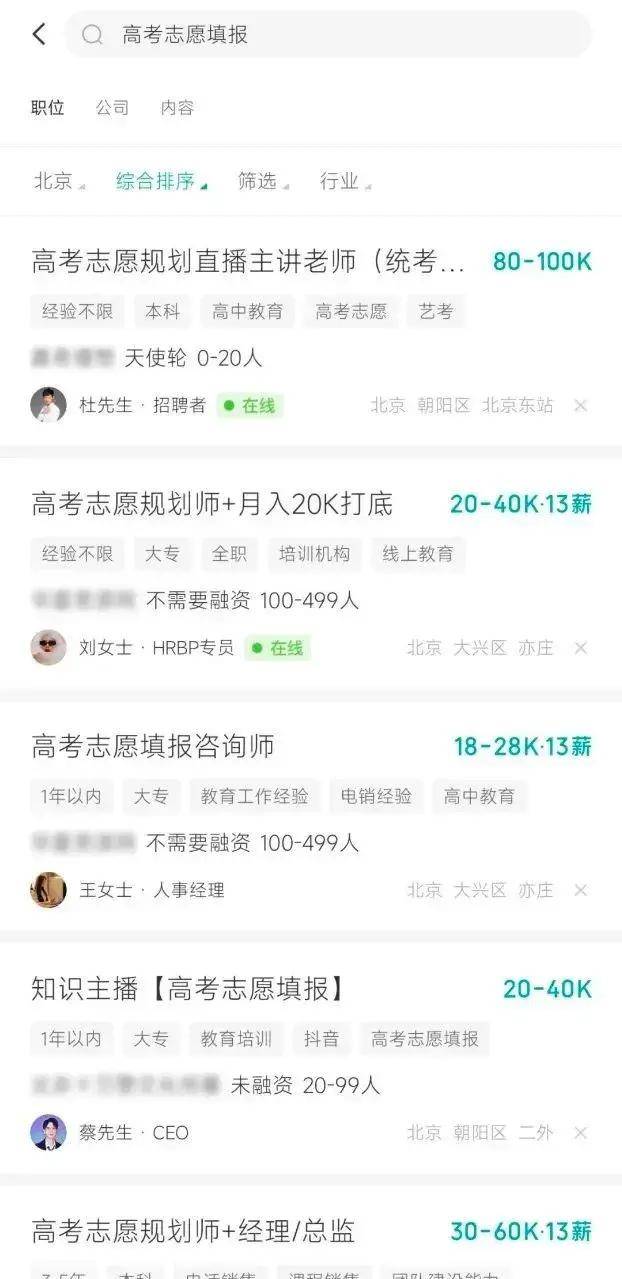The height and width of the screenshot is (1279, 622).
Task: Open the 高考志愿规划师+经理/总监 job listing
Action: tap(193, 1231)
